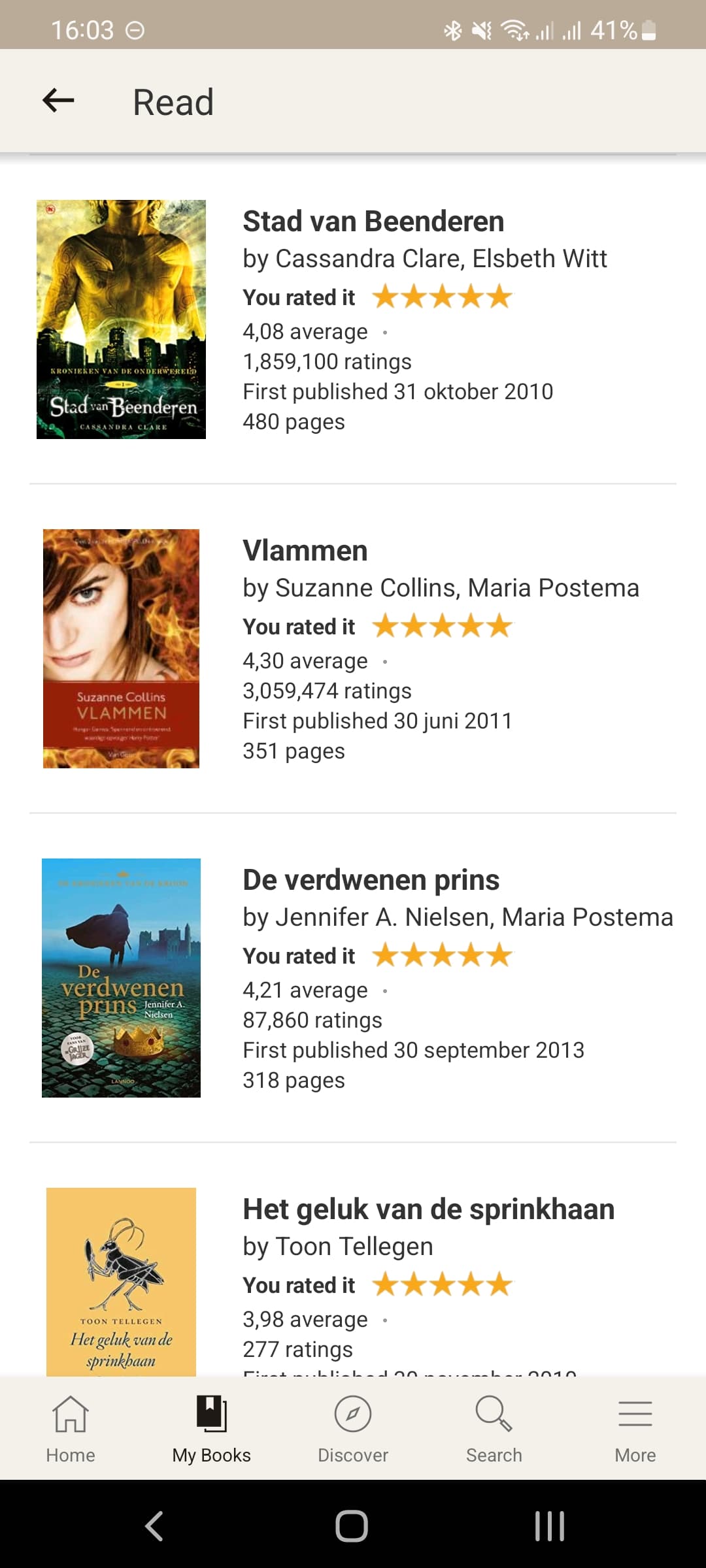Open the De verdwenen prins book entry
Image resolution: width=706 pixels, height=1568 pixels.
point(353,978)
